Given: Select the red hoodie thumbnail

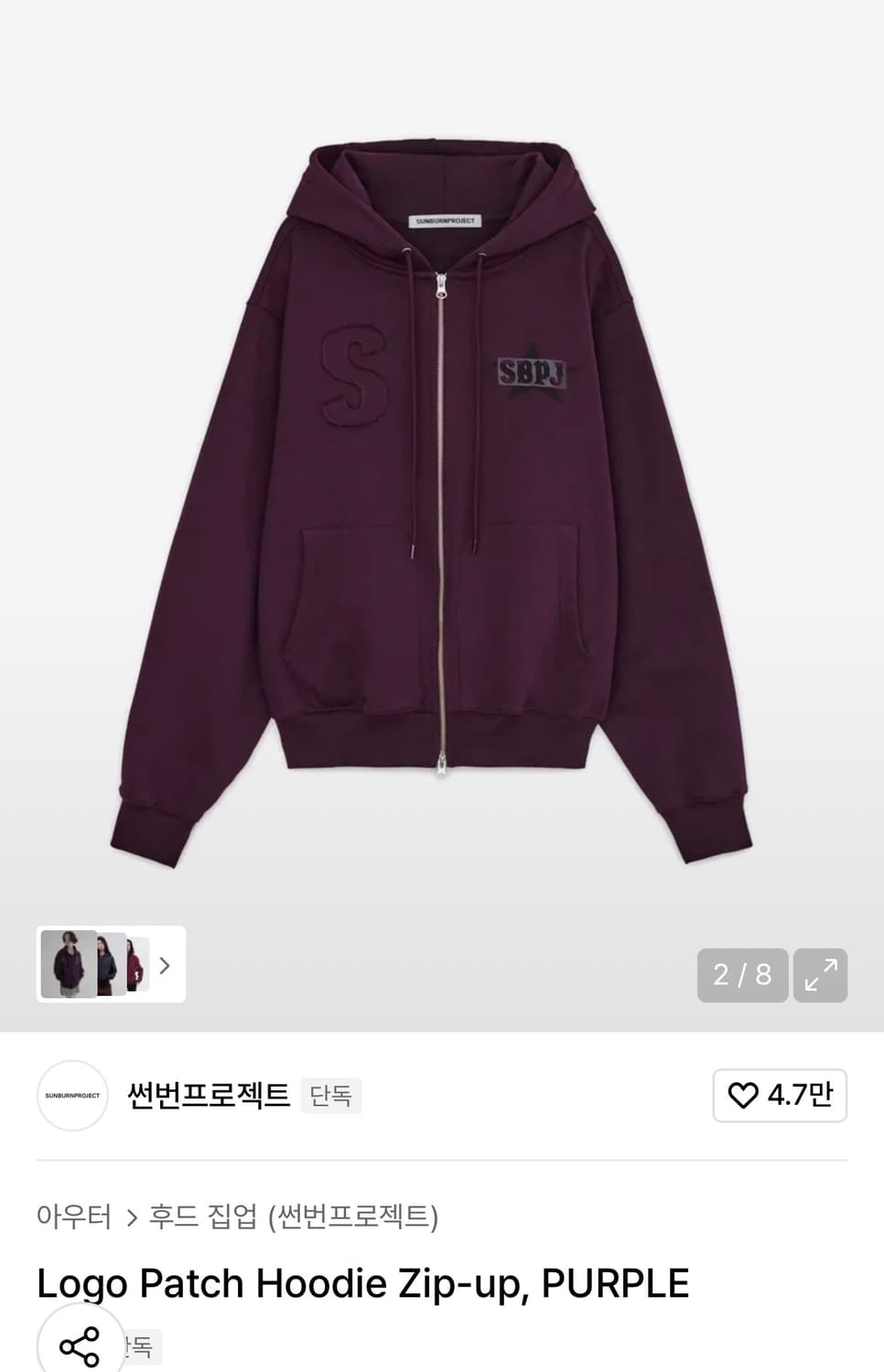Looking at the screenshot, I should click(x=135, y=964).
